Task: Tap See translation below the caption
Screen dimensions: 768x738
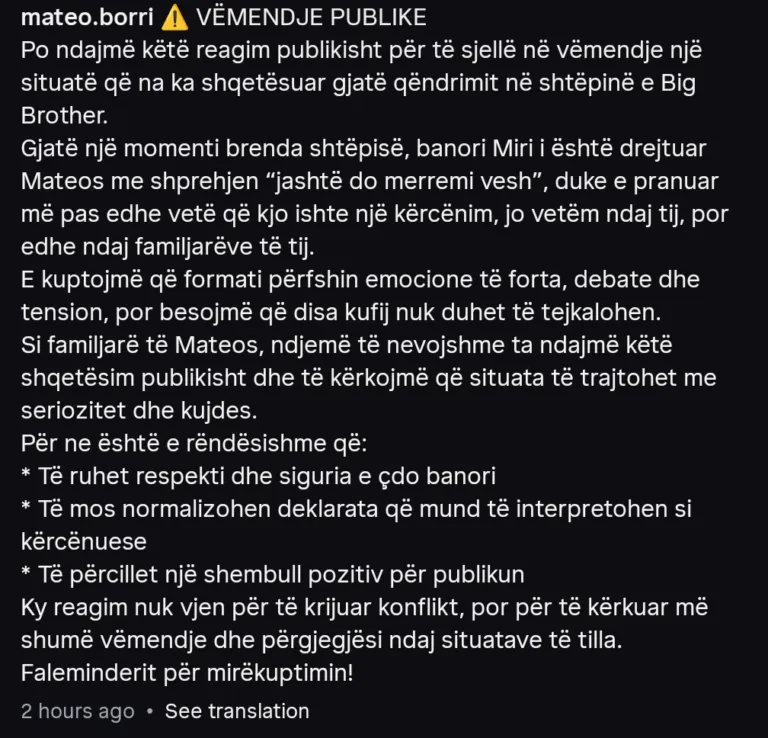Action: 237,711
